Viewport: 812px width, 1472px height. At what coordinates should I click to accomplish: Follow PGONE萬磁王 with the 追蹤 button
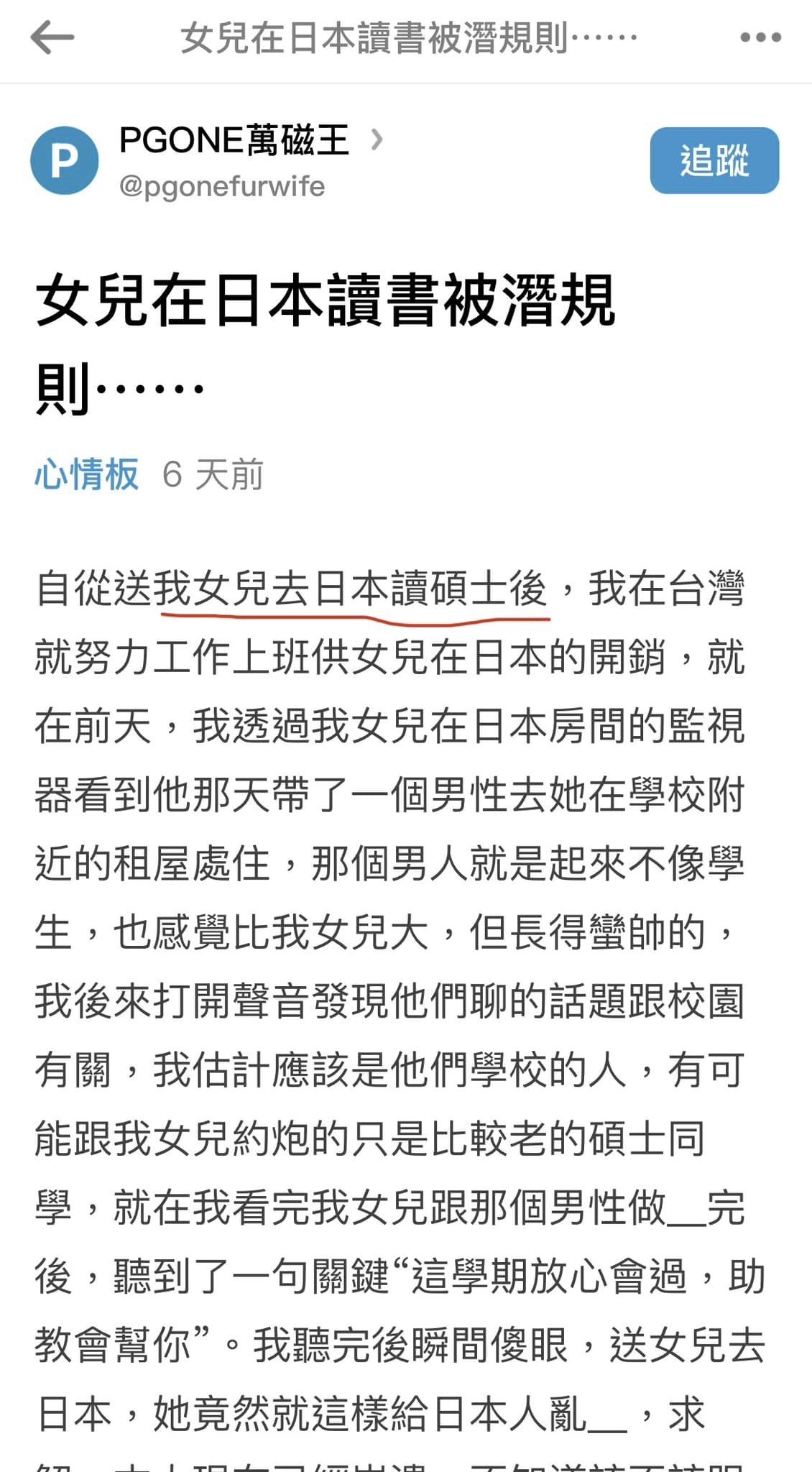[714, 160]
